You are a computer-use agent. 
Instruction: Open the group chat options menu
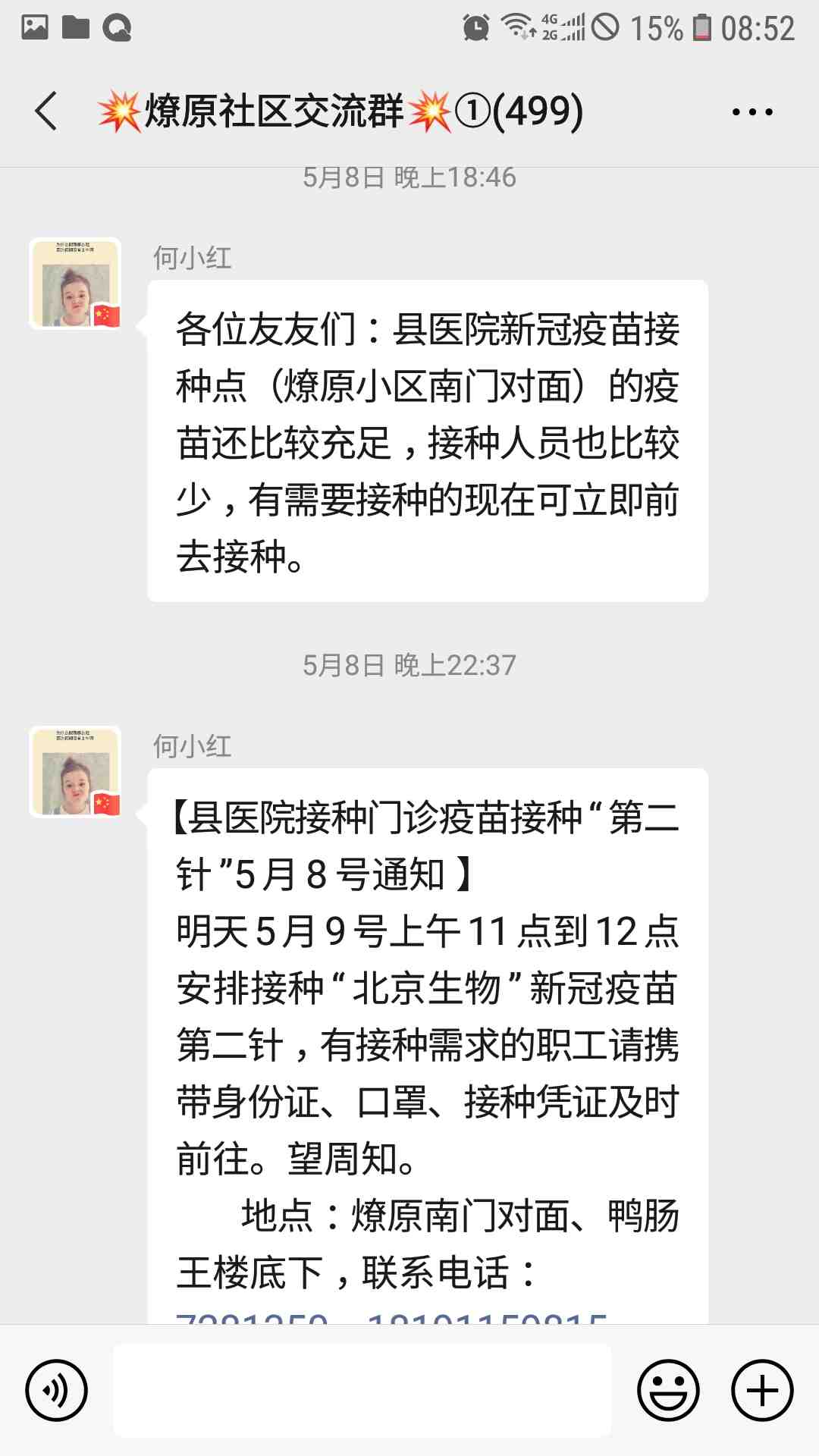752,111
